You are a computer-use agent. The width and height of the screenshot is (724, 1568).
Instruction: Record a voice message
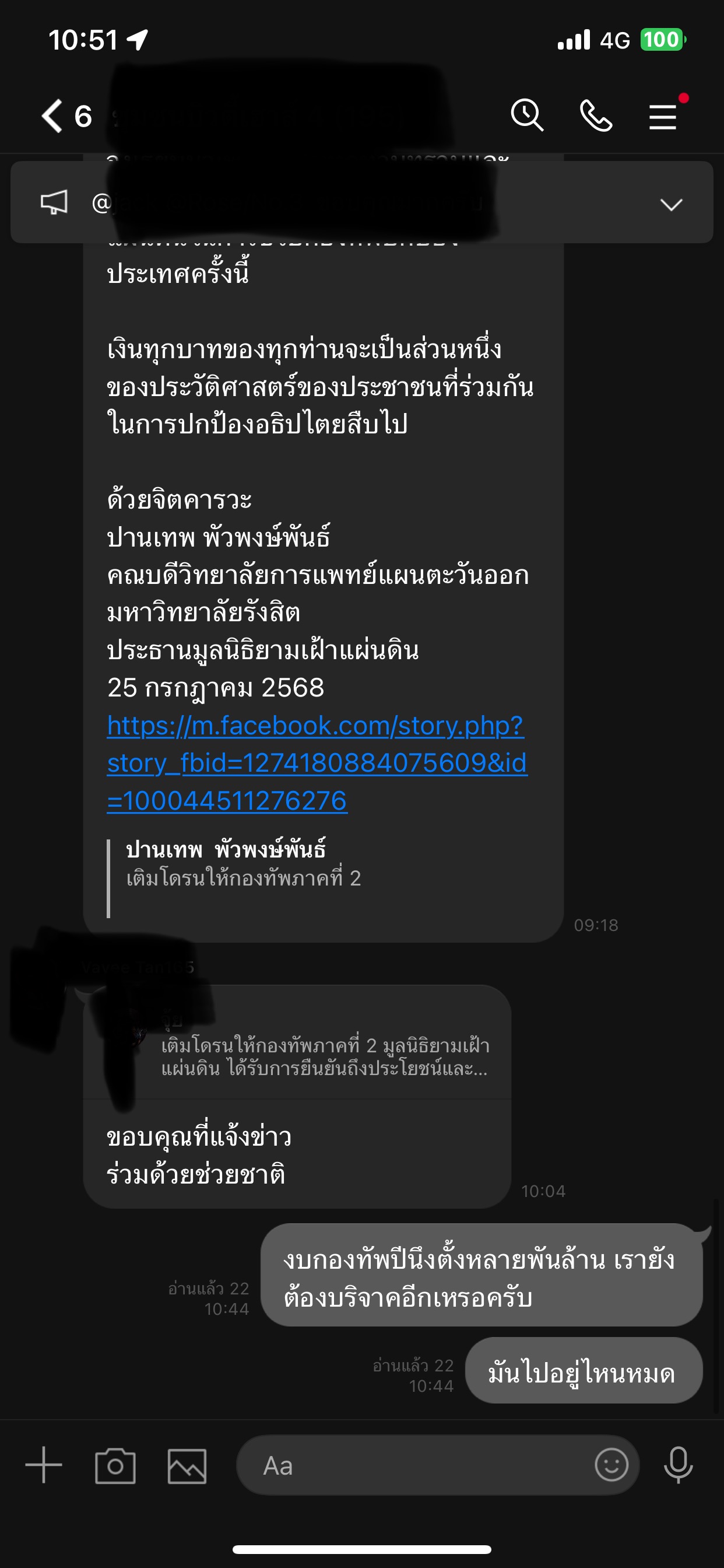678,1465
